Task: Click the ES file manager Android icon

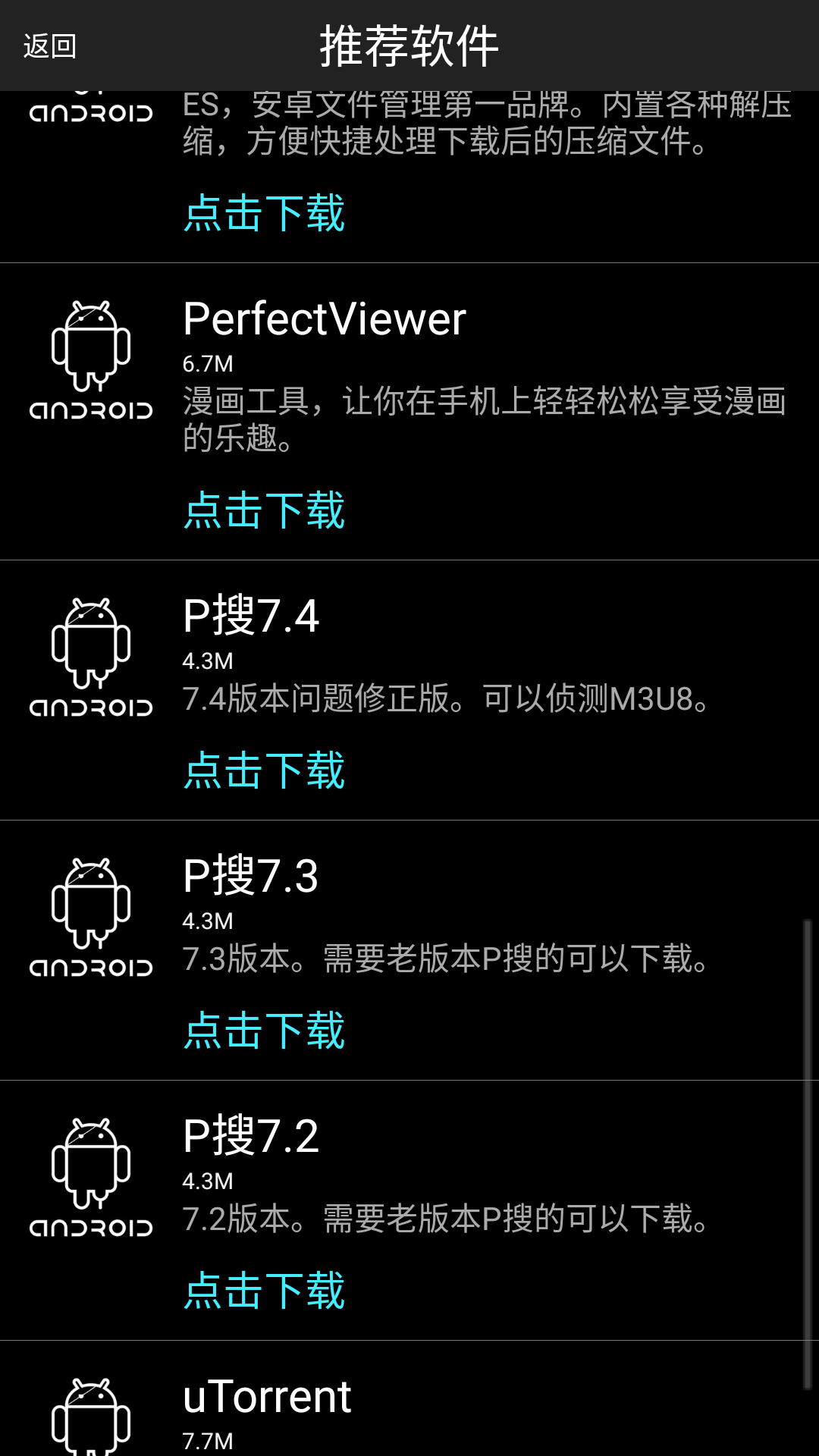Action: click(91, 106)
